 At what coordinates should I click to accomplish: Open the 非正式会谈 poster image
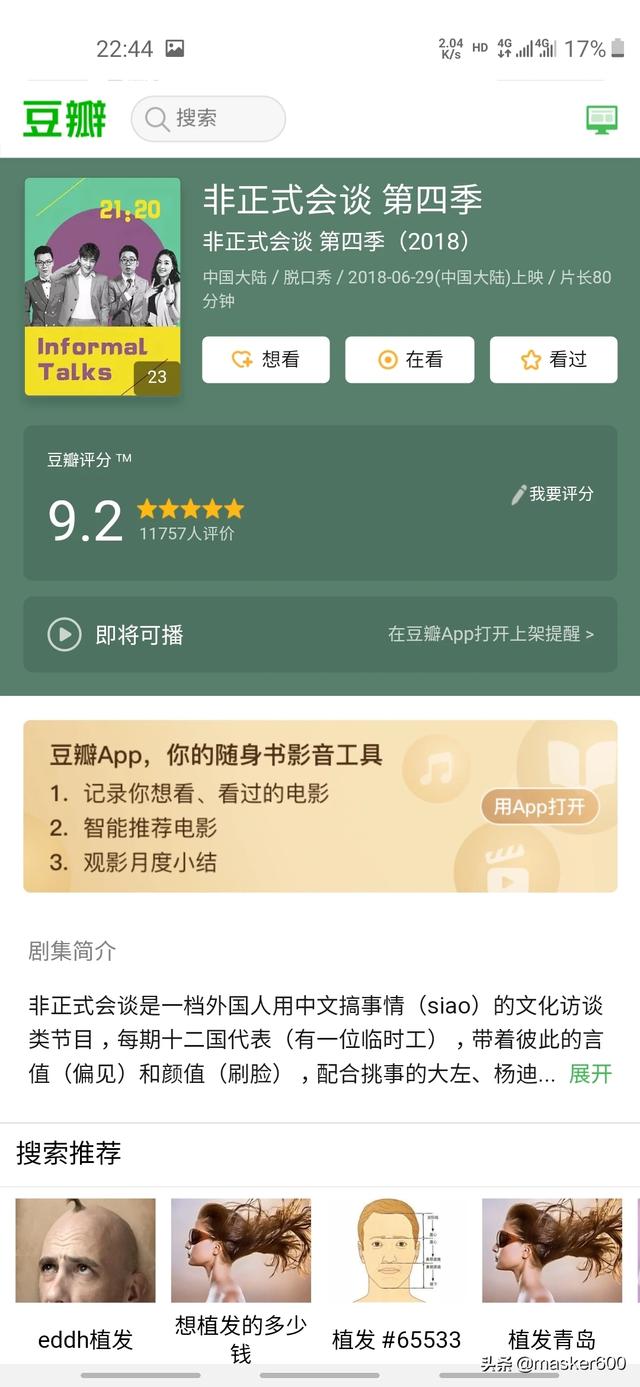click(x=102, y=287)
